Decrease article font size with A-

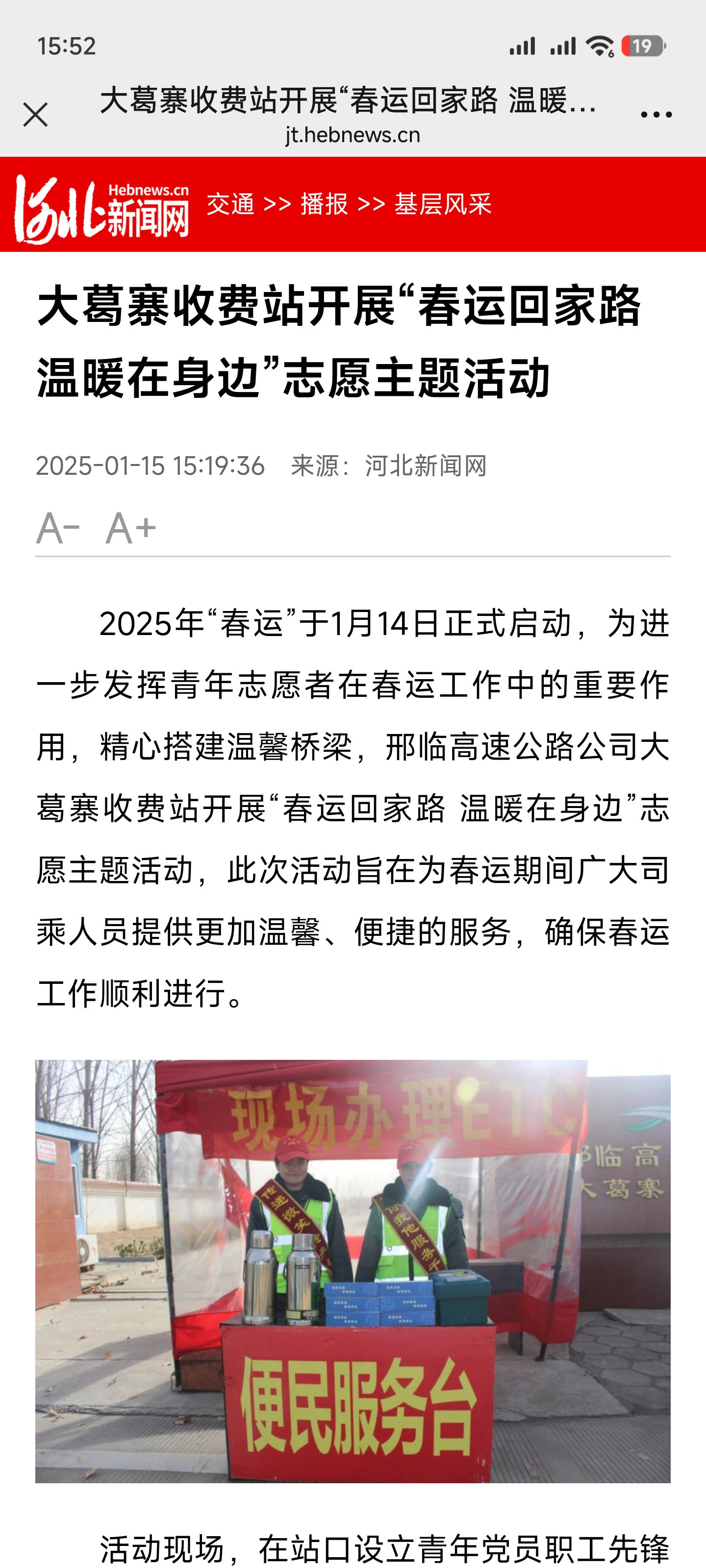(58, 528)
